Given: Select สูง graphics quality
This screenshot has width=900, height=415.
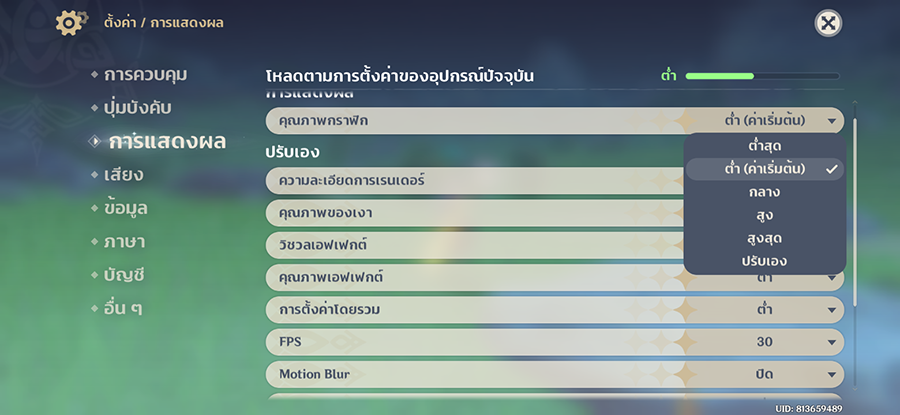Looking at the screenshot, I should coord(765,215).
